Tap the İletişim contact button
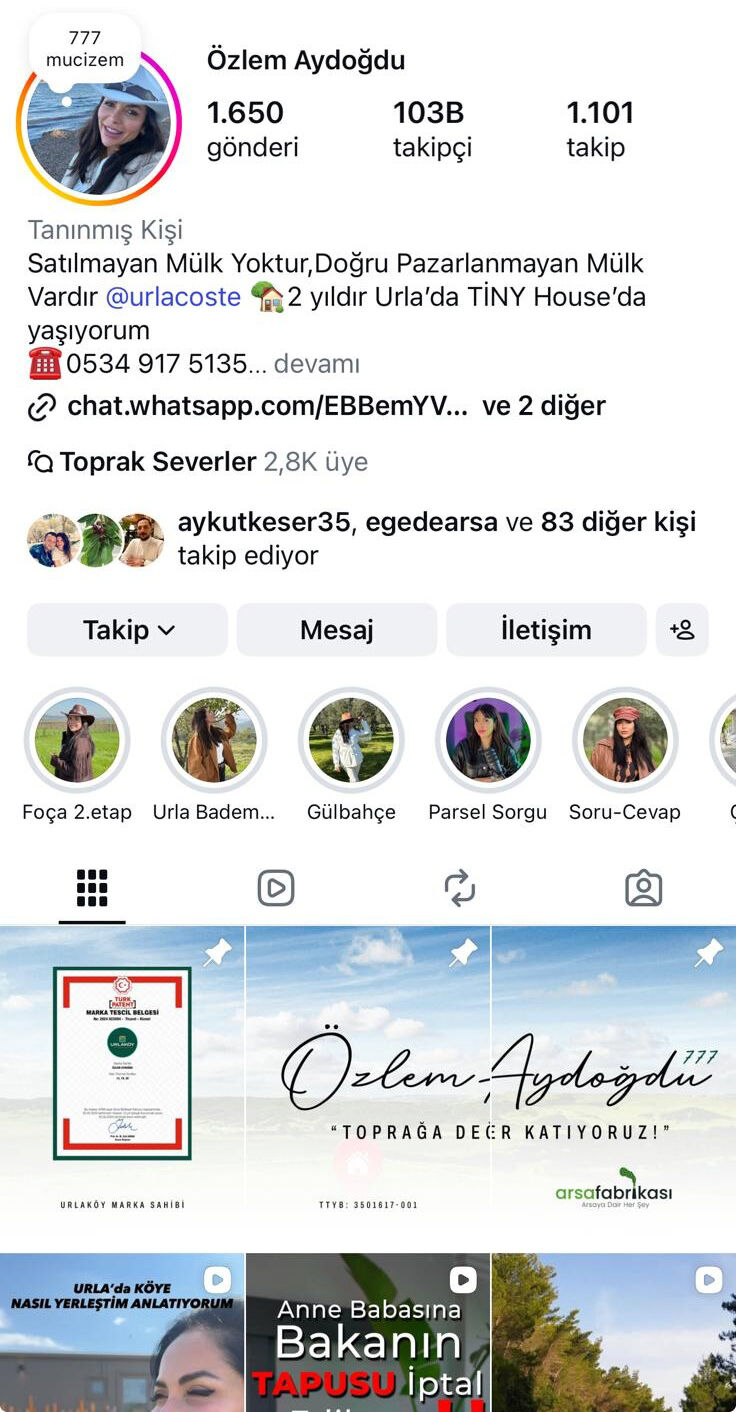Viewport: 736px width, 1412px height. 546,630
